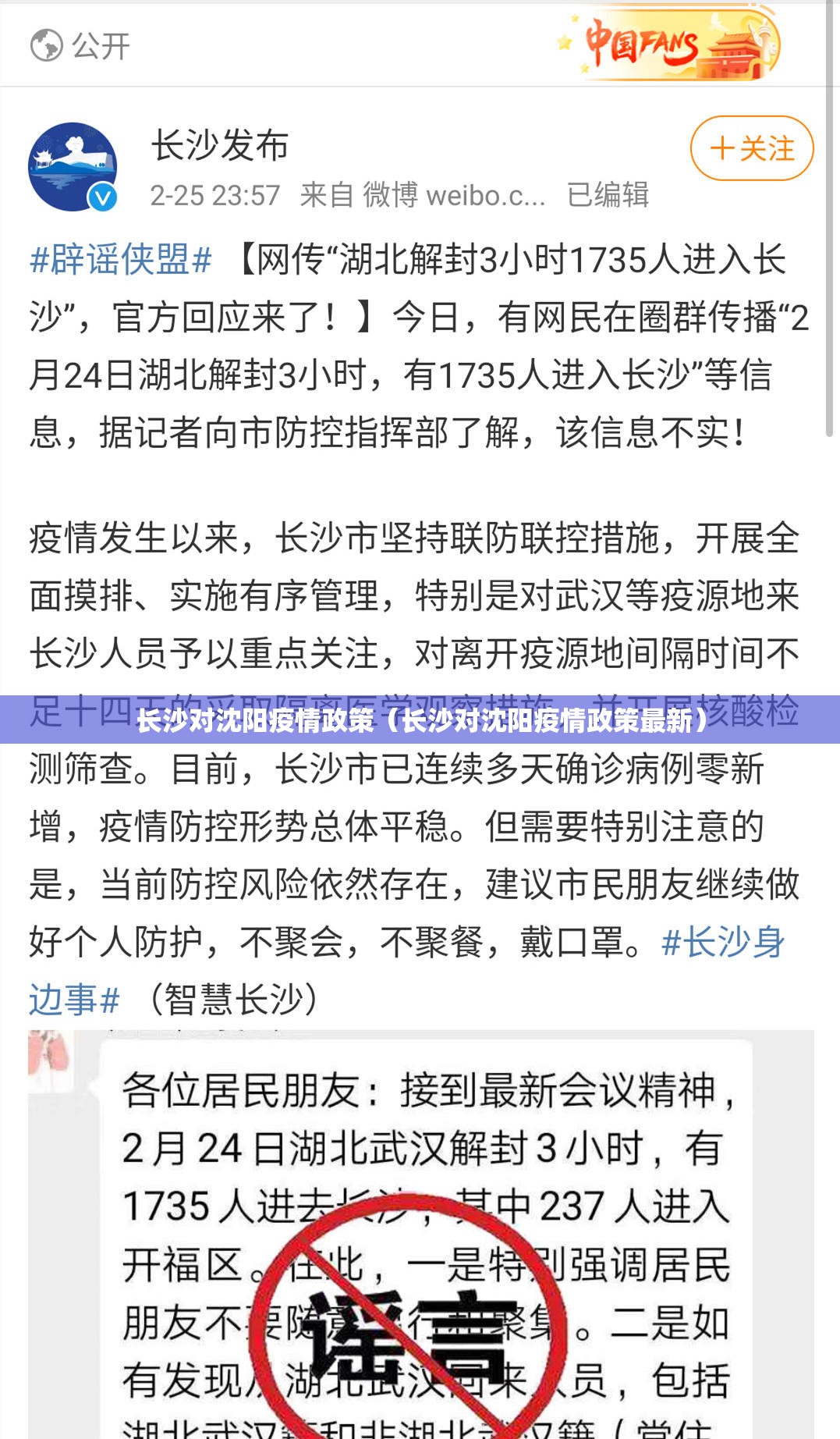
Task: Follow the 长沙发布 account
Action: tap(751, 148)
